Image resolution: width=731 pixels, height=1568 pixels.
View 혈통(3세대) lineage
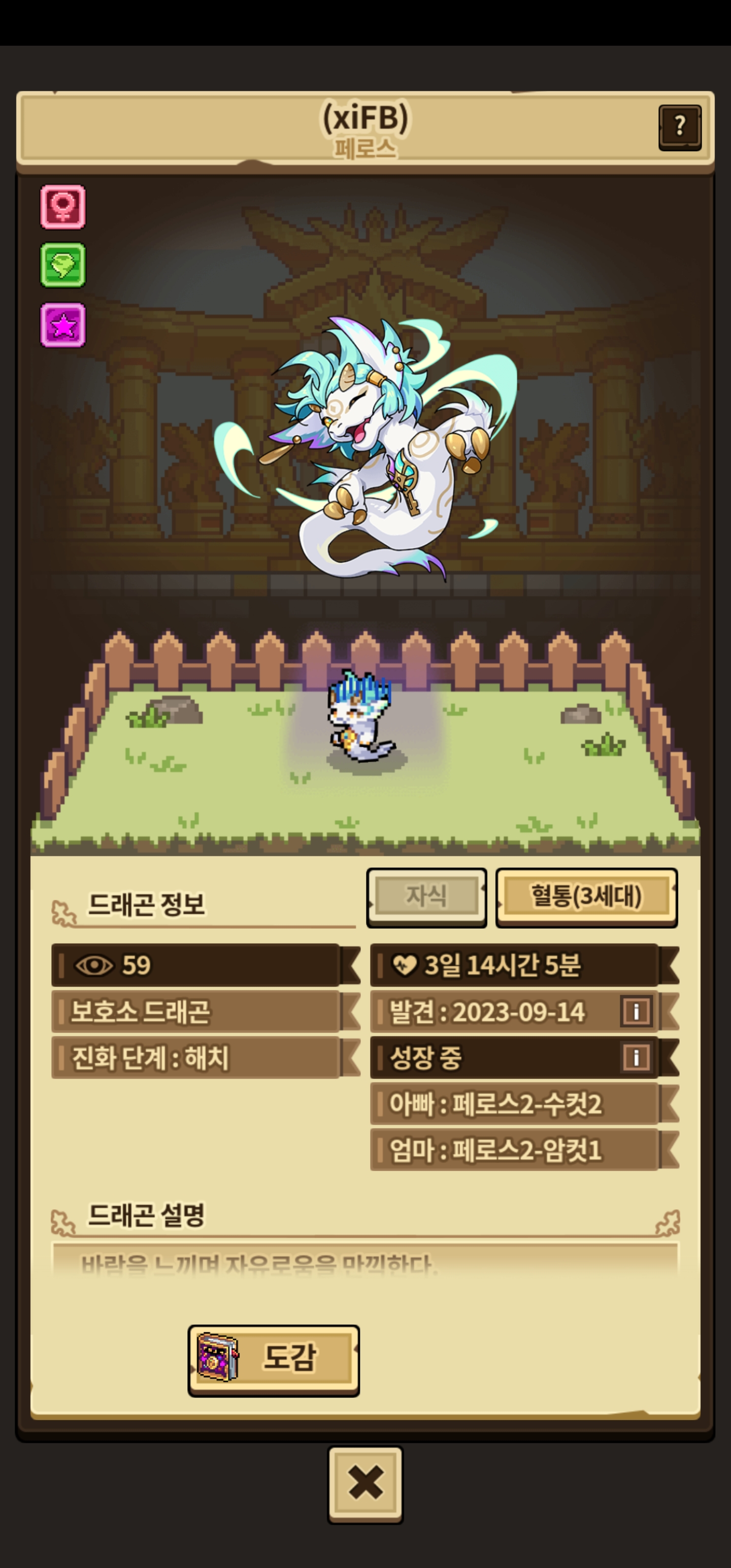click(x=586, y=897)
